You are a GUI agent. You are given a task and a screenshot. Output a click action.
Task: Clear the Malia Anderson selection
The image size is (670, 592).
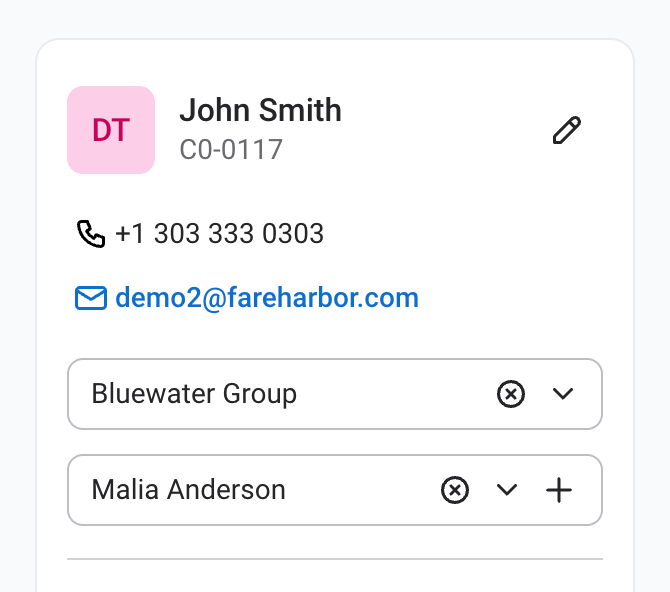(x=455, y=490)
